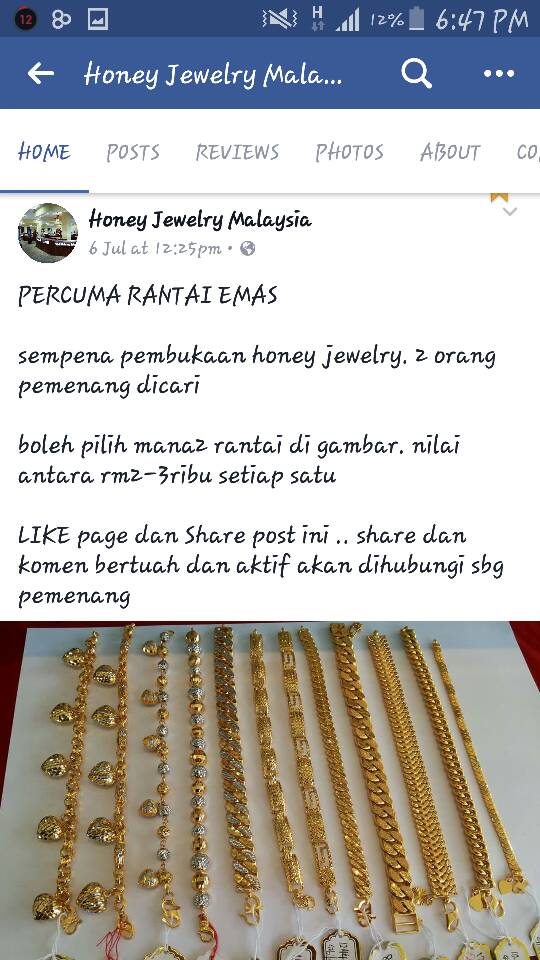Viewport: 540px width, 960px height.
Task: Tap Honey Jewelry Malaysia profile picture
Action: [x=48, y=233]
